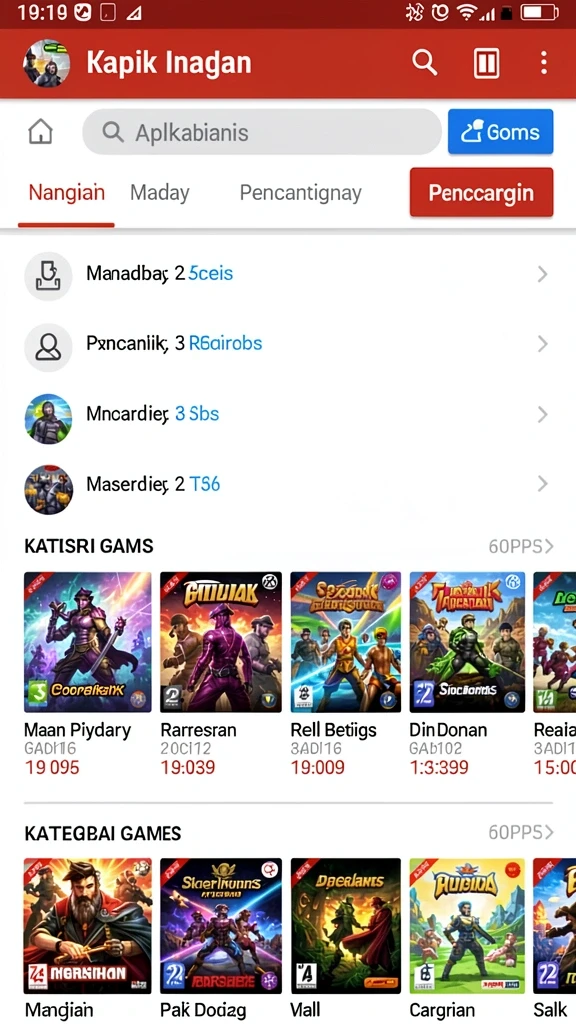The height and width of the screenshot is (1024, 576).
Task: Open the Mncardieg 3 Sbs row
Action: pyautogui.click(x=288, y=415)
